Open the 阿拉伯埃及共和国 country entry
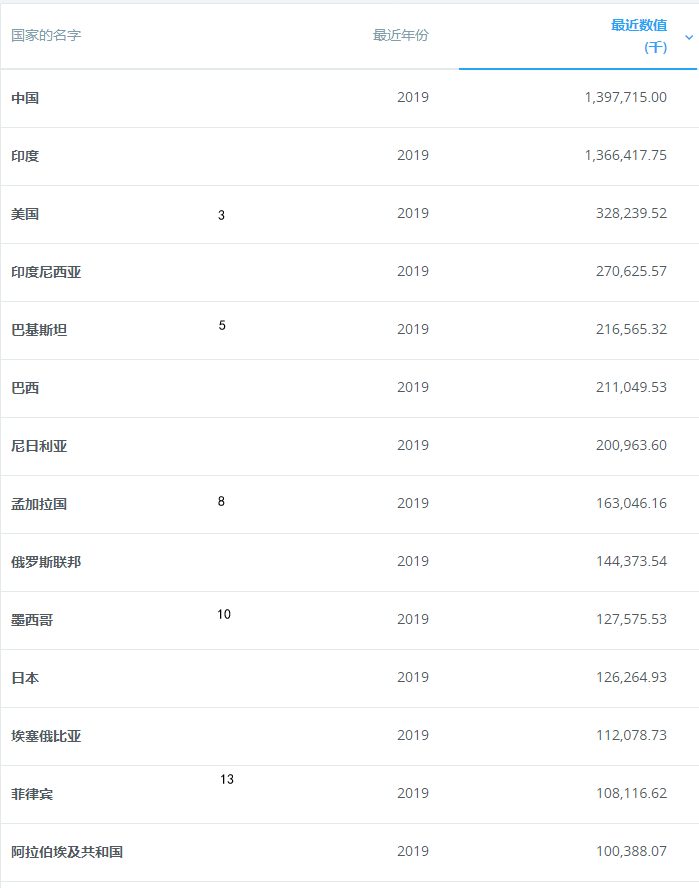699x888 pixels. (x=67, y=853)
